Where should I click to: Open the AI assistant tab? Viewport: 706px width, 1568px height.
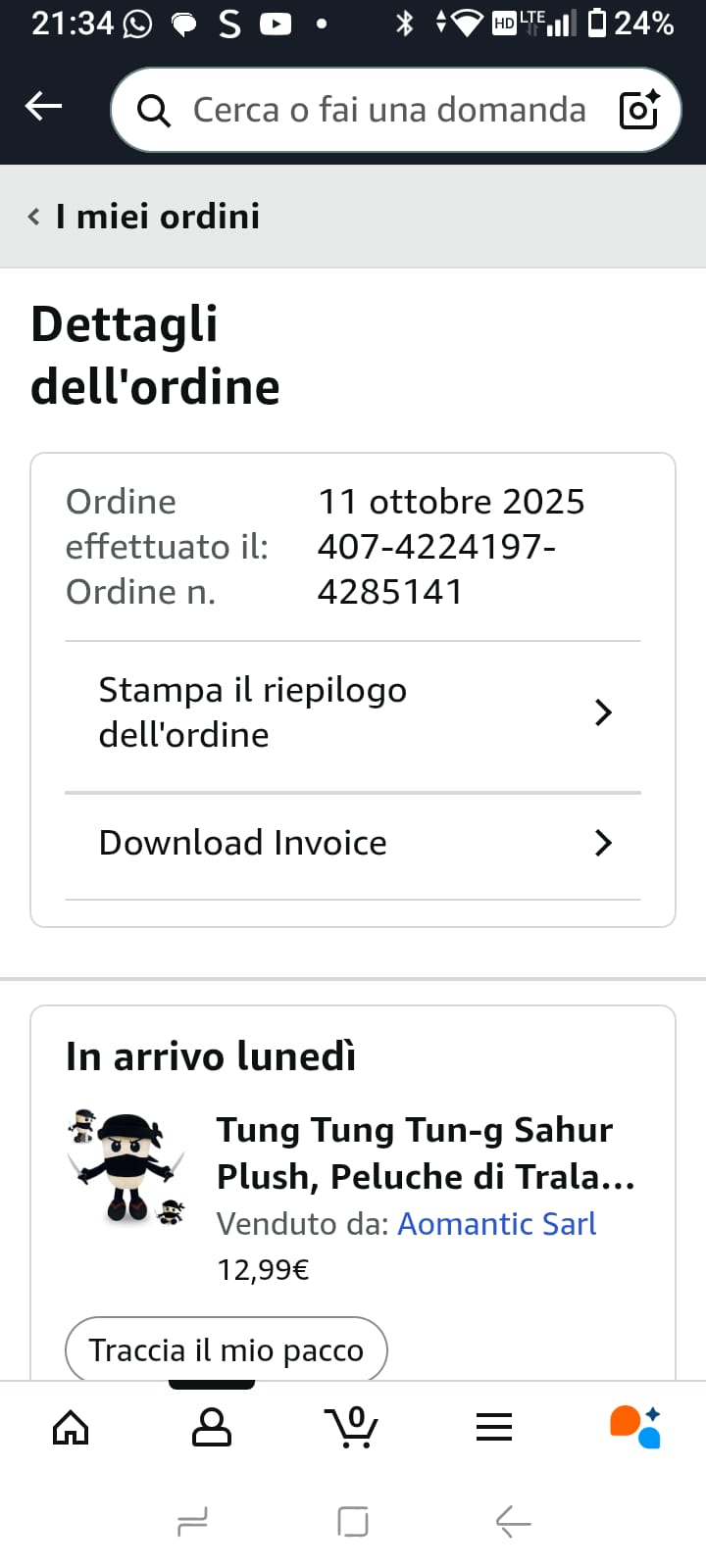(x=635, y=1428)
